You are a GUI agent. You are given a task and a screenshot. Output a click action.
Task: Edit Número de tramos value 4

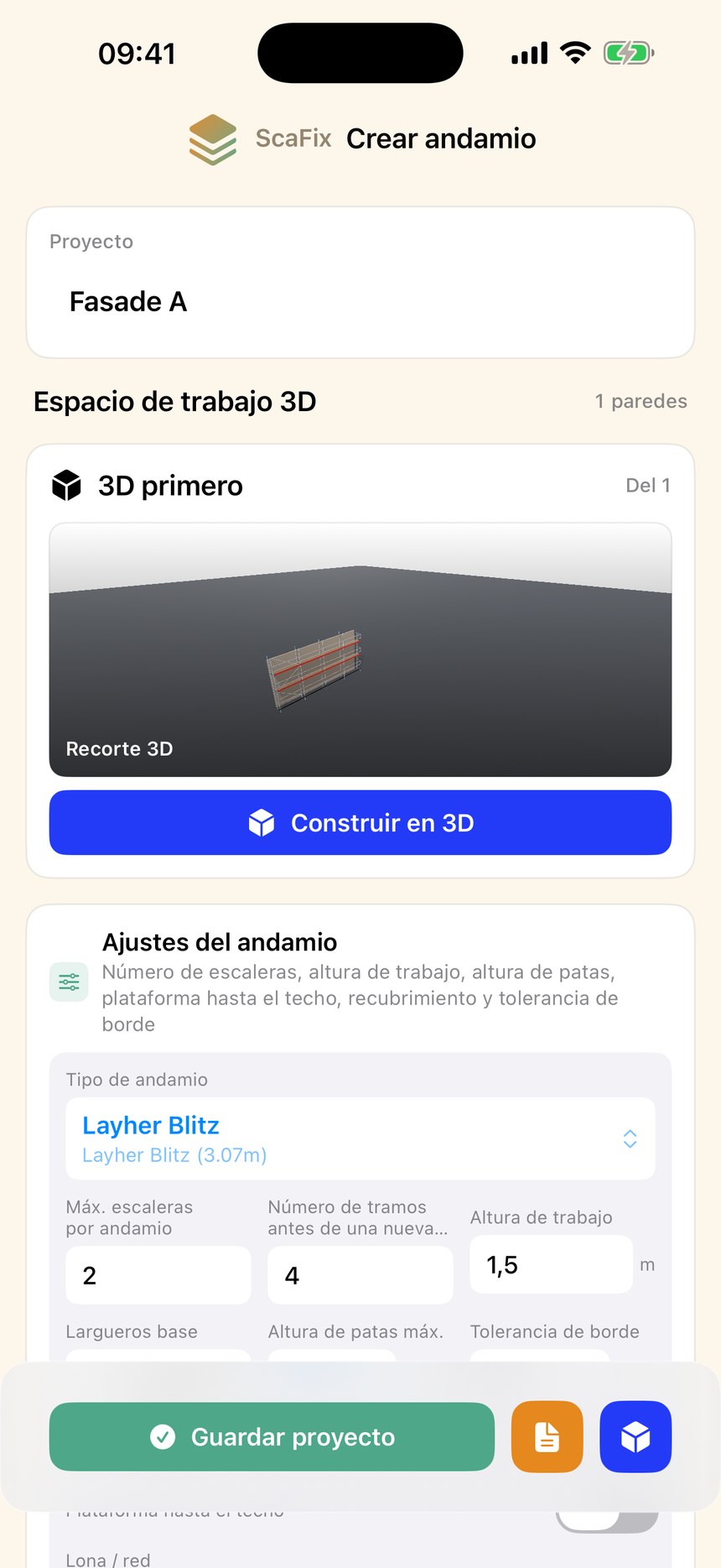(x=360, y=1274)
